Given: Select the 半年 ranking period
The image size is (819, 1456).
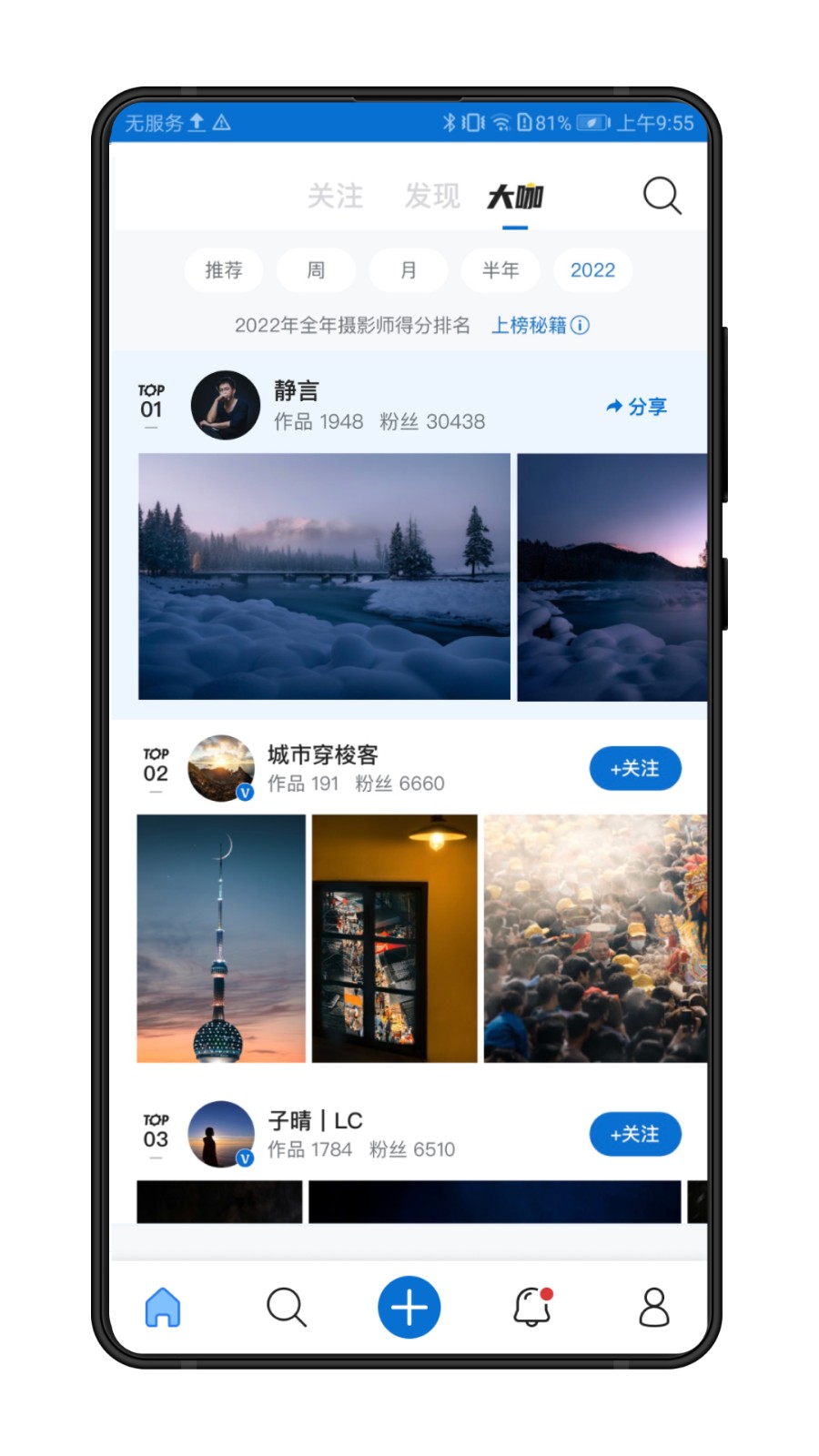Looking at the screenshot, I should 500,269.
